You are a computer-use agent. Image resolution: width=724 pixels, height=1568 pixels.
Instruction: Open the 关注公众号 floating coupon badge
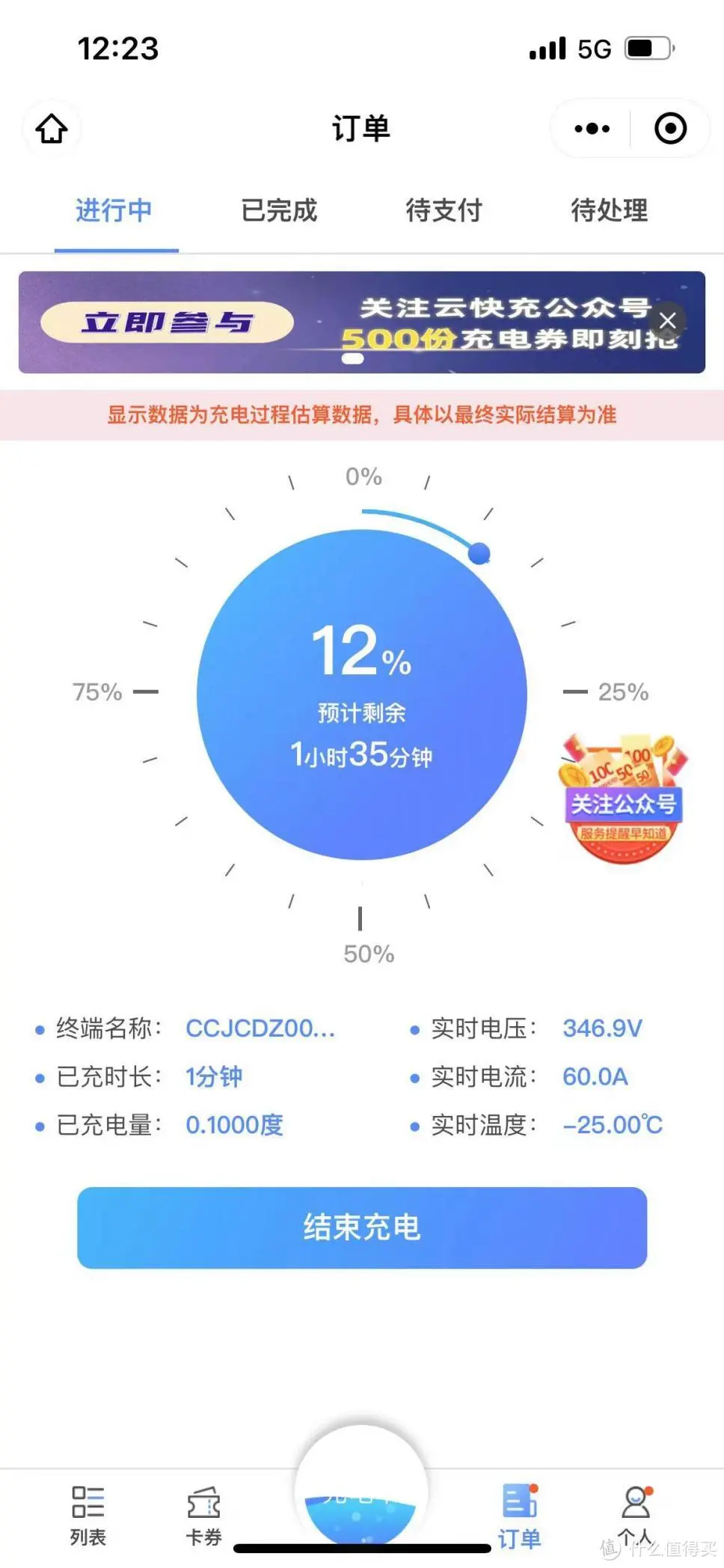(x=623, y=799)
